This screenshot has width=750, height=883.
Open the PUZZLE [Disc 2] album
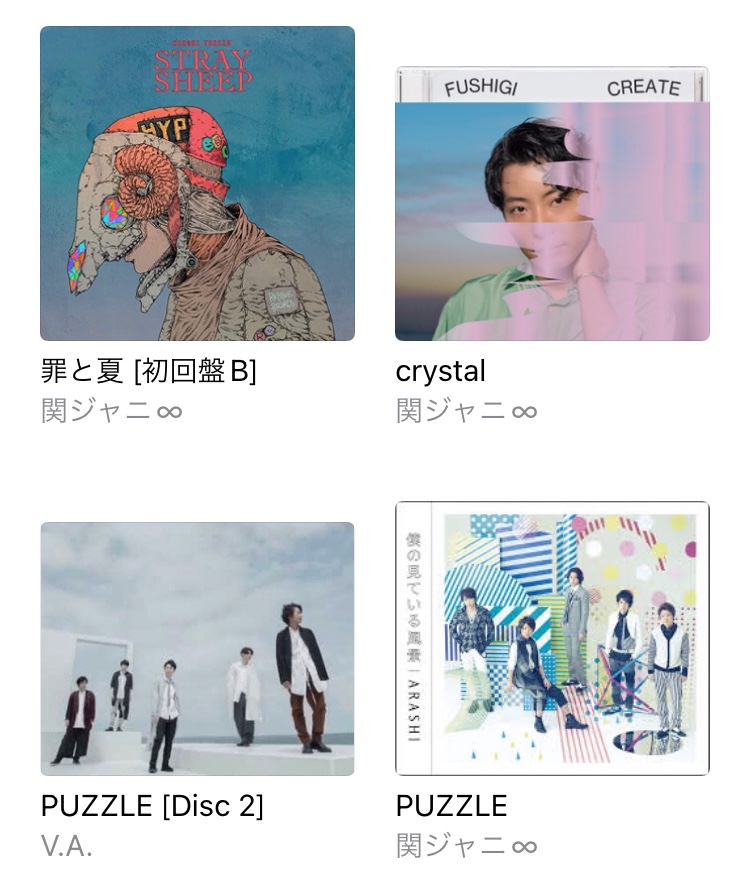pos(197,648)
